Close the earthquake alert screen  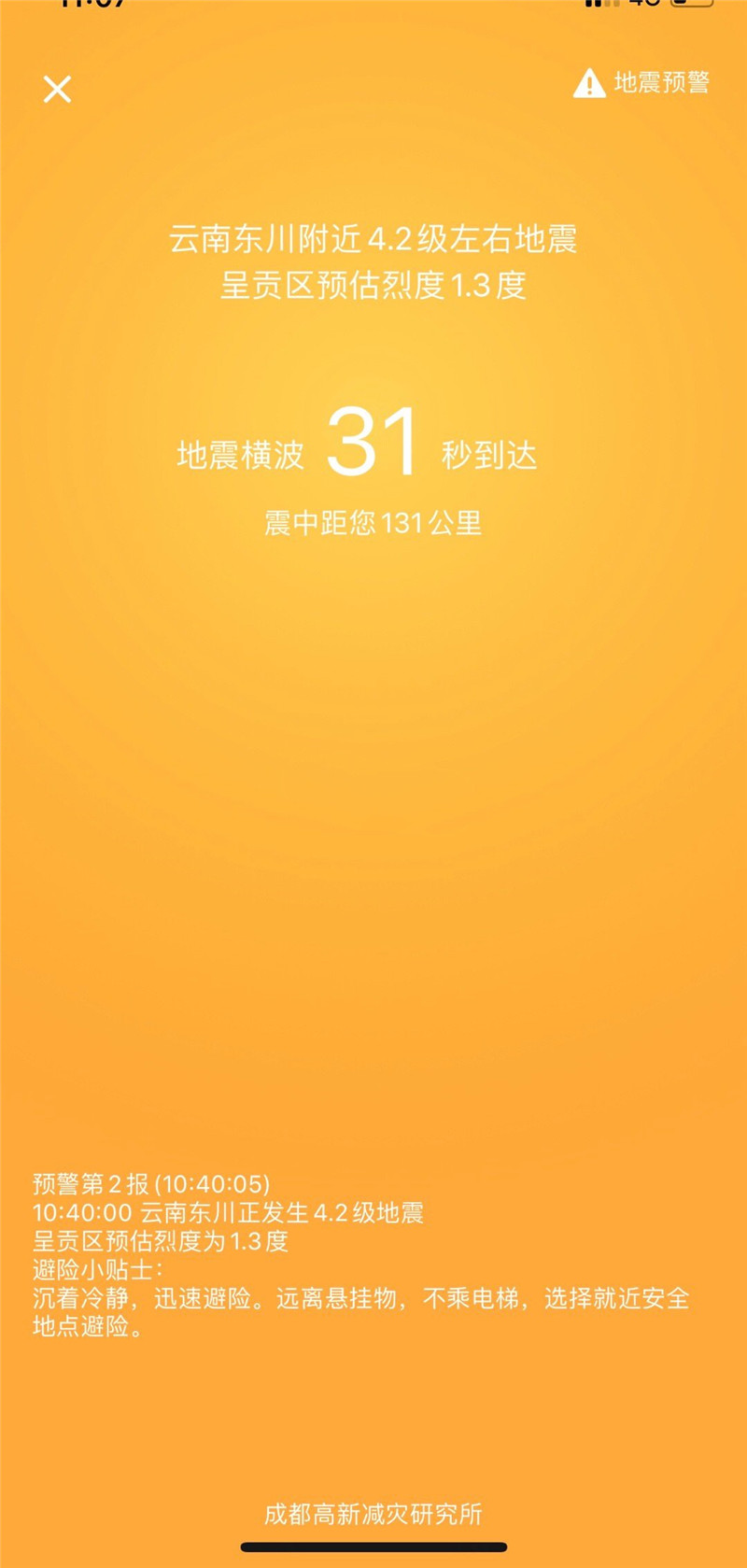[57, 90]
